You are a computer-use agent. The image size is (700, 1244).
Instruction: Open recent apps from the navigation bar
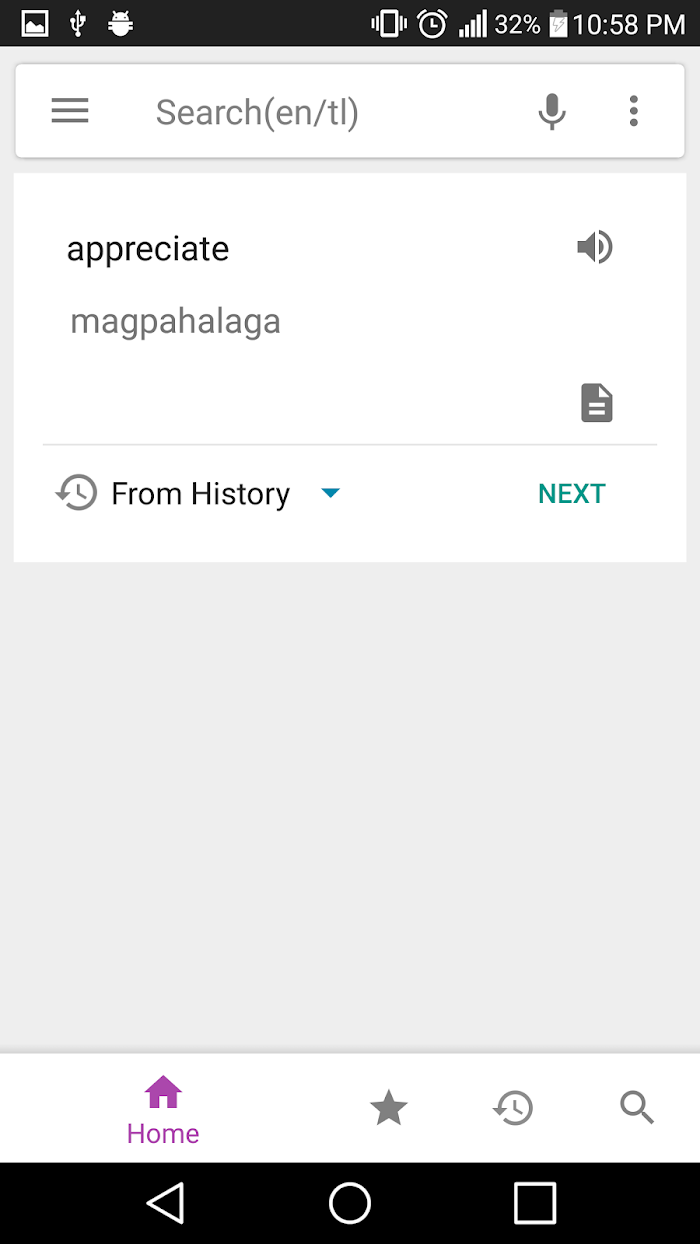535,1202
